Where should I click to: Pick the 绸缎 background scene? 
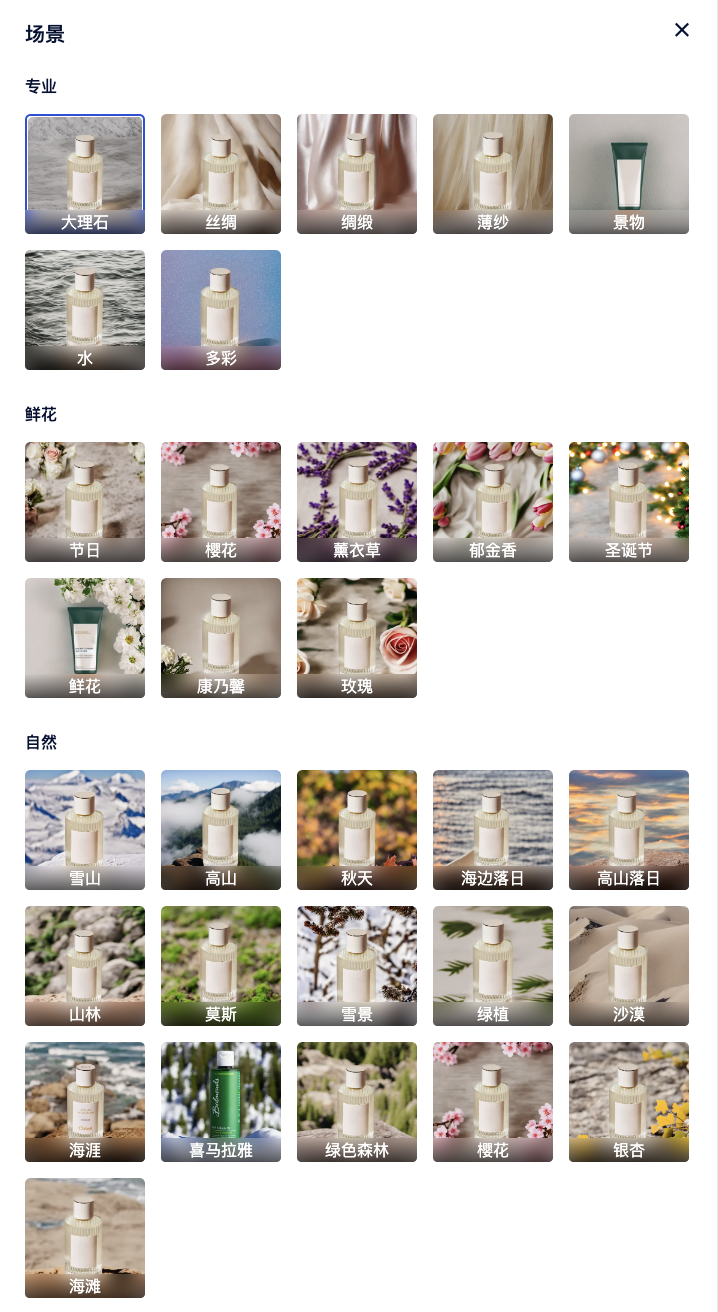(357, 174)
